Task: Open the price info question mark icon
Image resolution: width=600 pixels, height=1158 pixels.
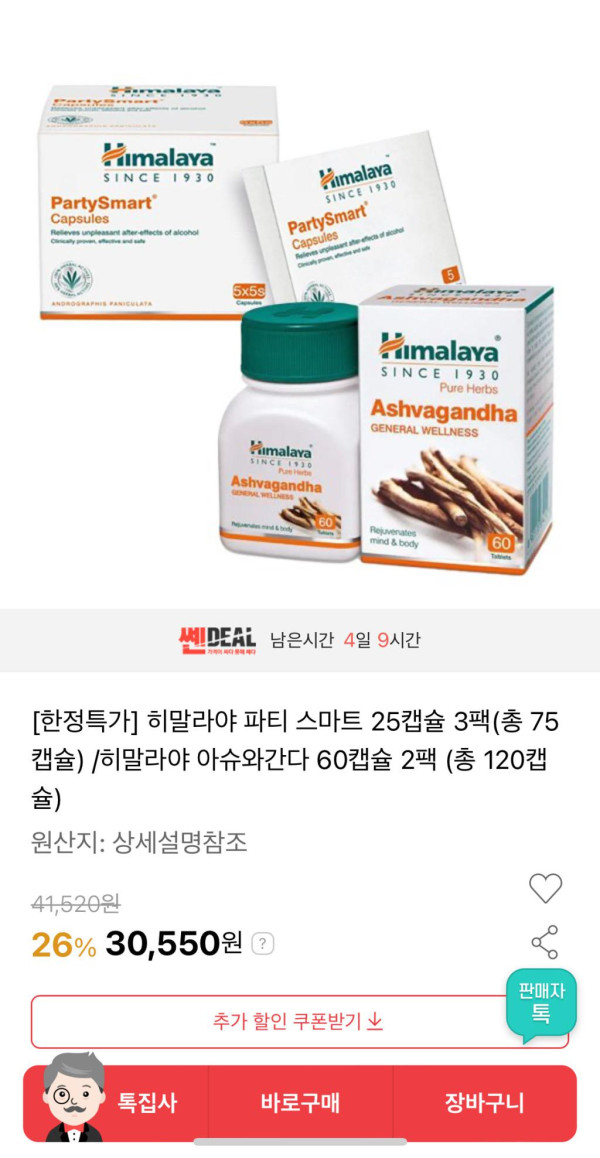Action: pos(262,943)
